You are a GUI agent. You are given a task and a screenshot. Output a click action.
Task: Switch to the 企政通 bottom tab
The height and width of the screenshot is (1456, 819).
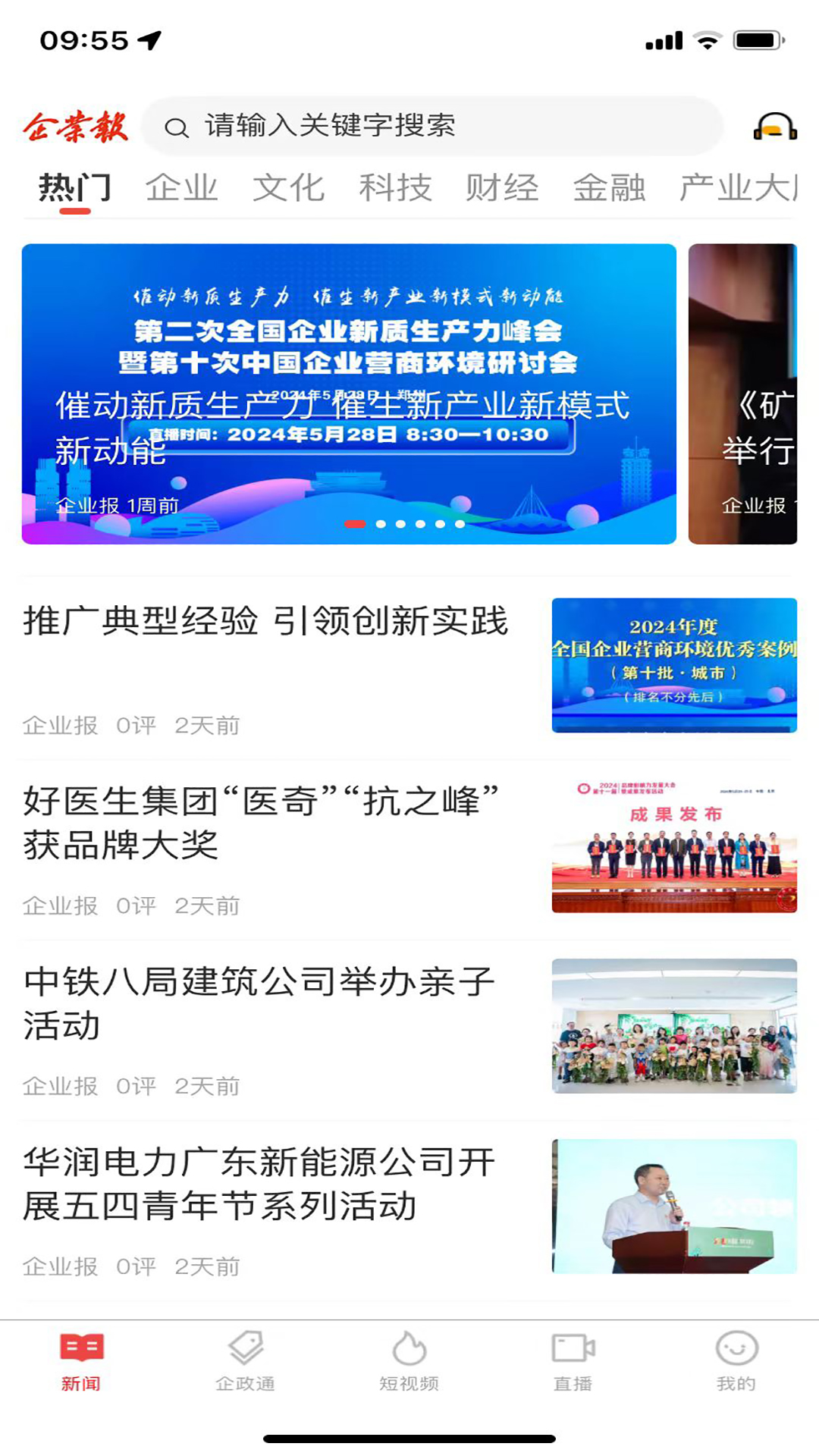pos(245,1362)
